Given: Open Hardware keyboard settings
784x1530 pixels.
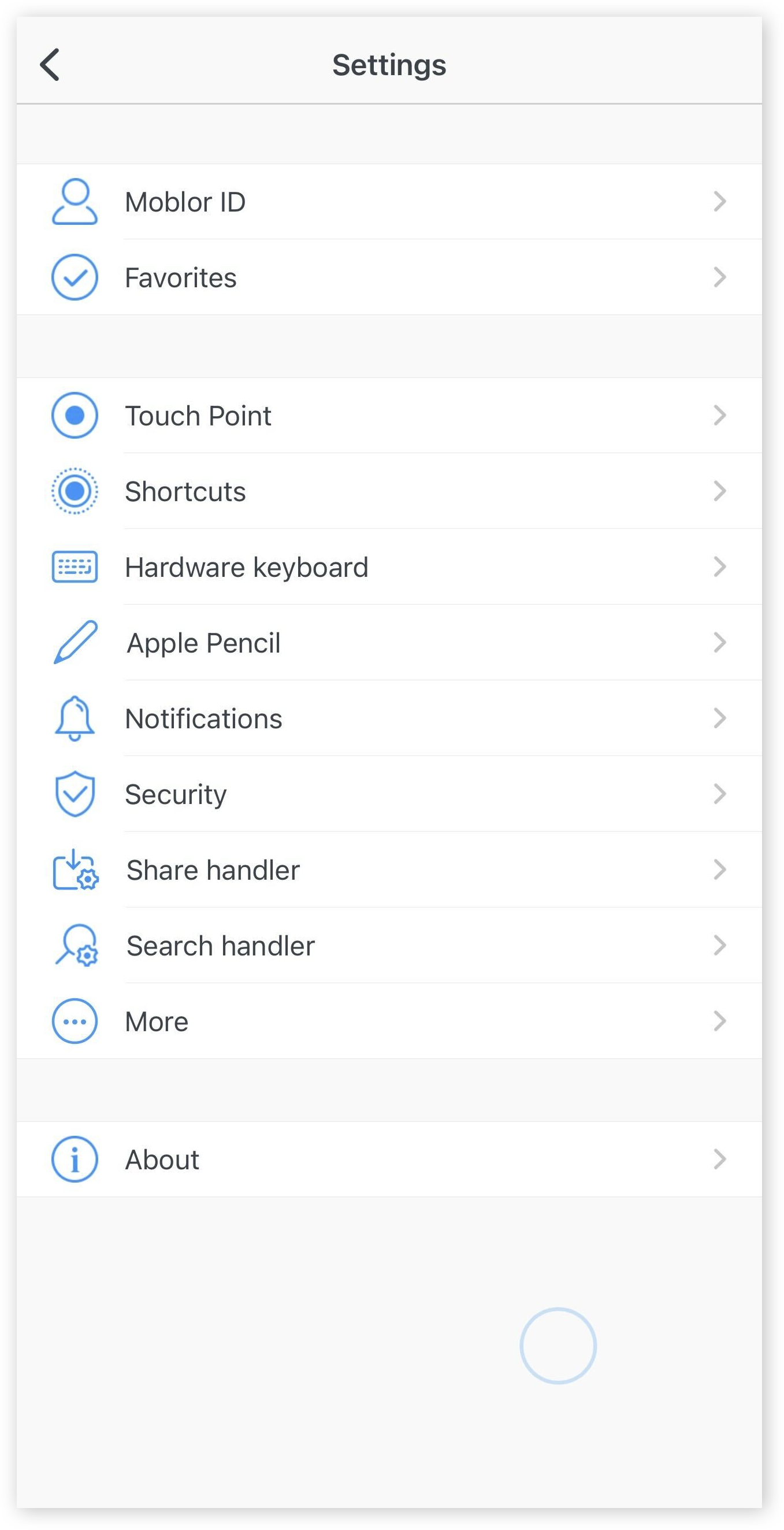Looking at the screenshot, I should point(389,567).
